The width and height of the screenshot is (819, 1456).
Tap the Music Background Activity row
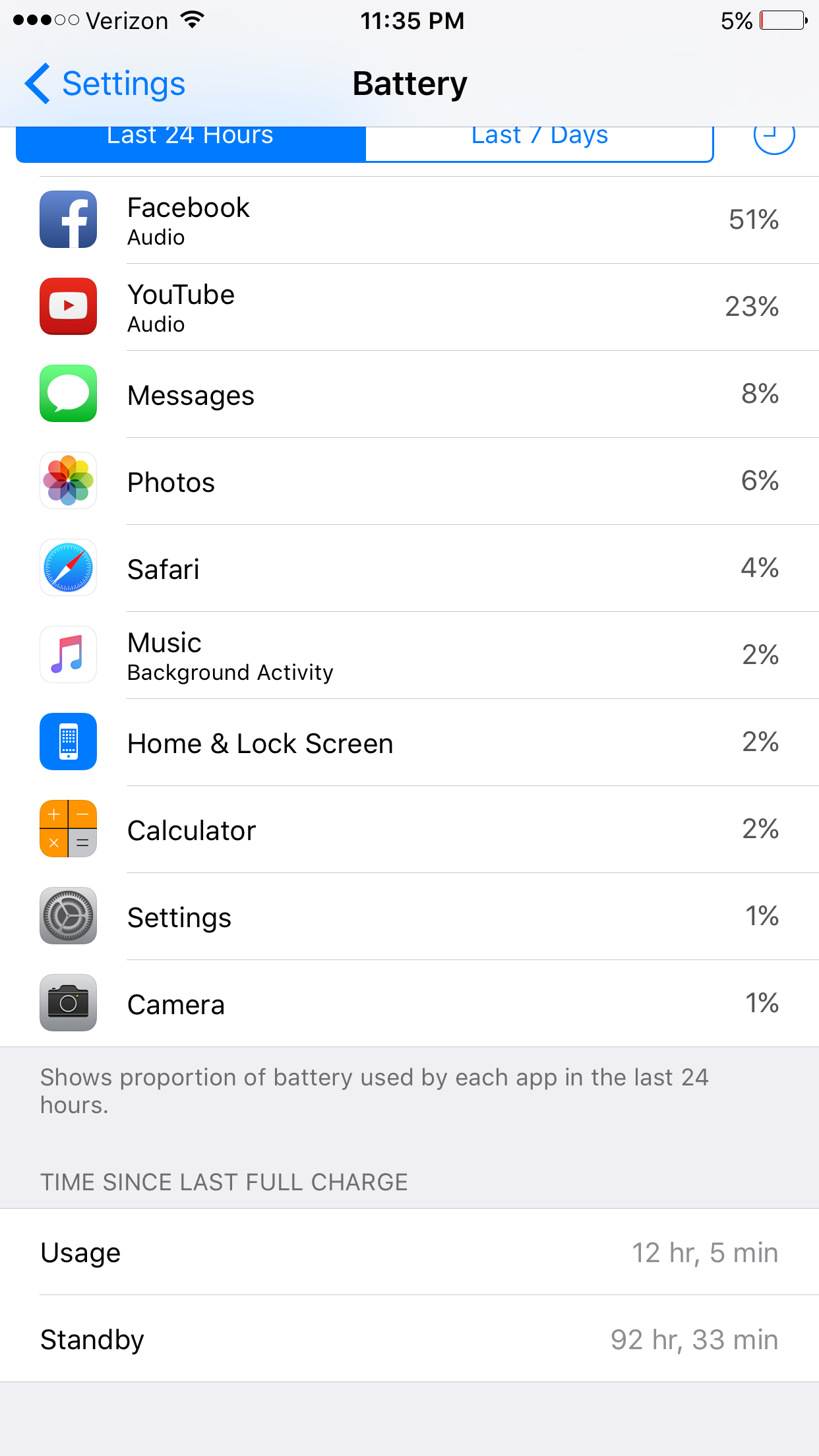click(x=409, y=655)
